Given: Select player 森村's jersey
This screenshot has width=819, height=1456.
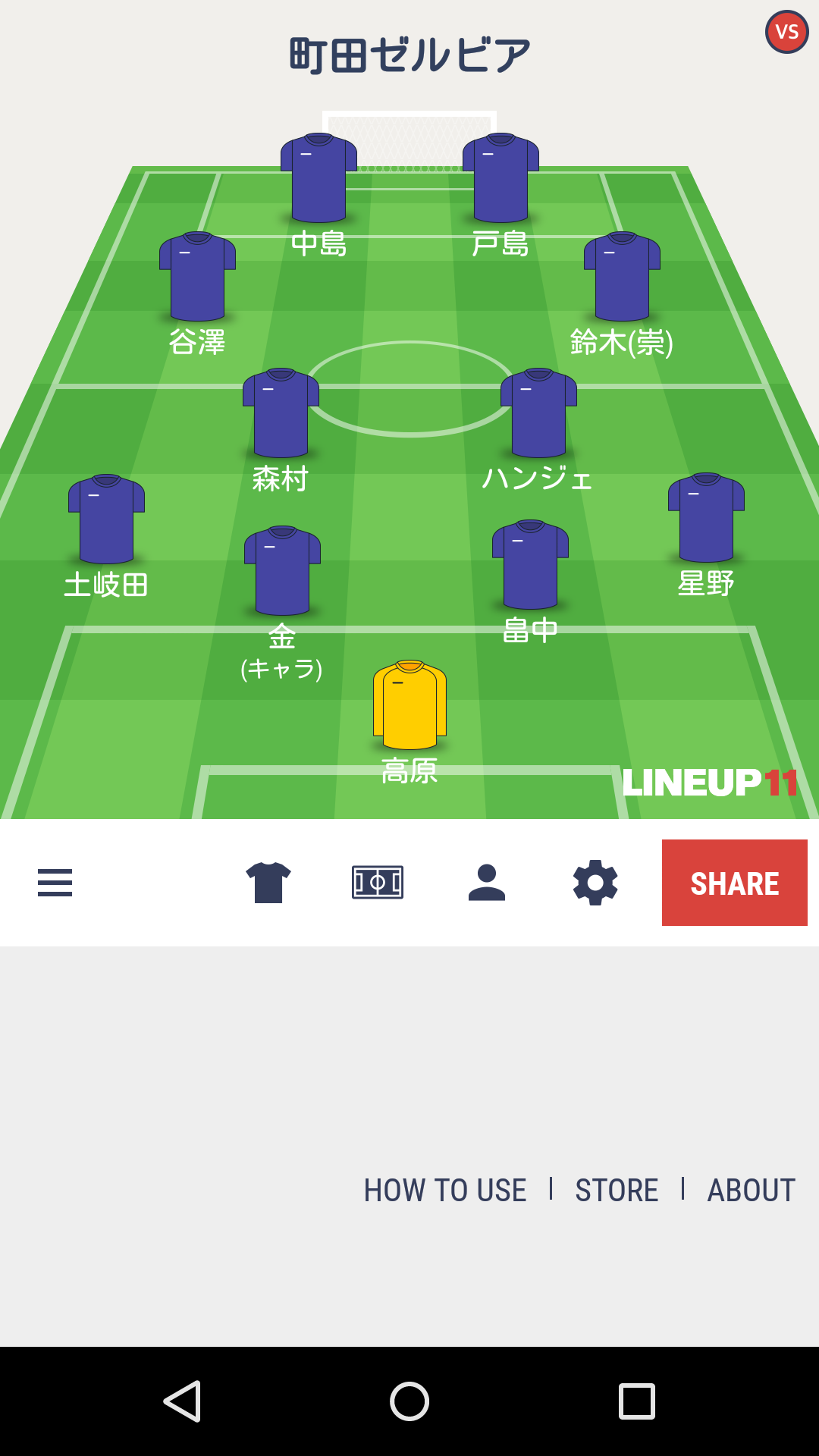Looking at the screenshot, I should [x=281, y=413].
